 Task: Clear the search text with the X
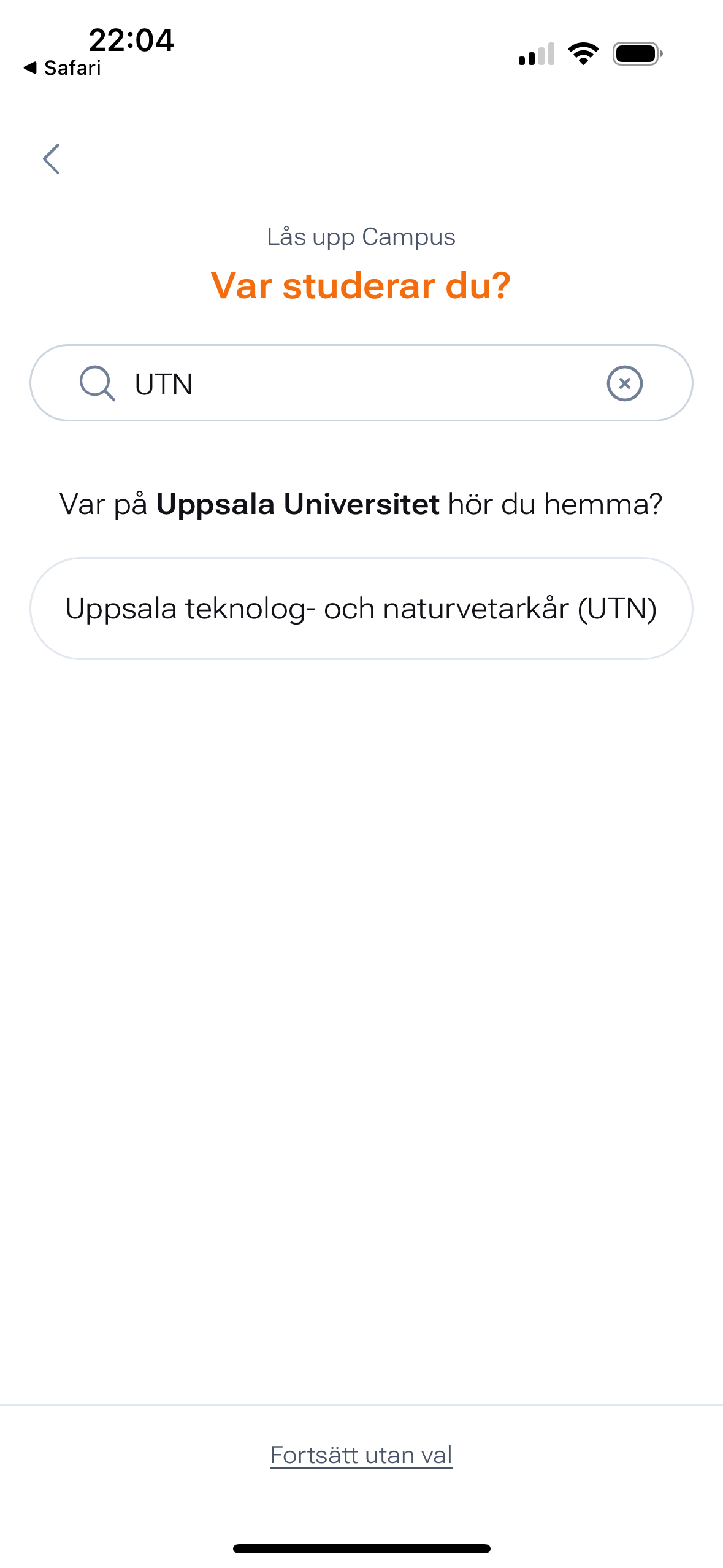click(624, 383)
